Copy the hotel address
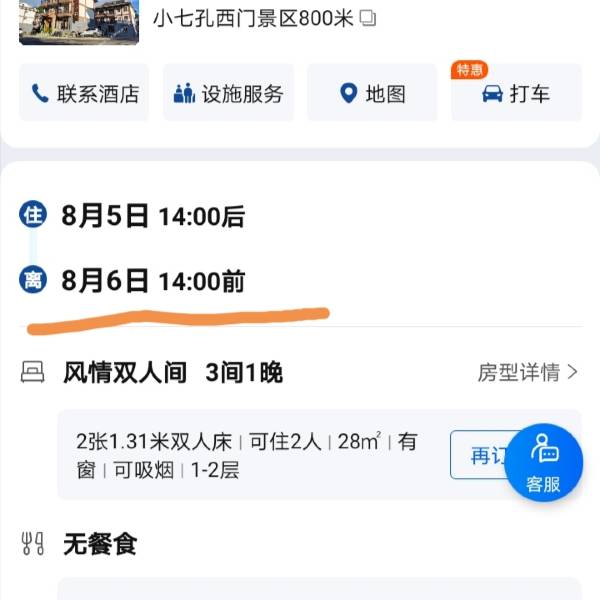The height and width of the screenshot is (600, 600). (x=368, y=18)
